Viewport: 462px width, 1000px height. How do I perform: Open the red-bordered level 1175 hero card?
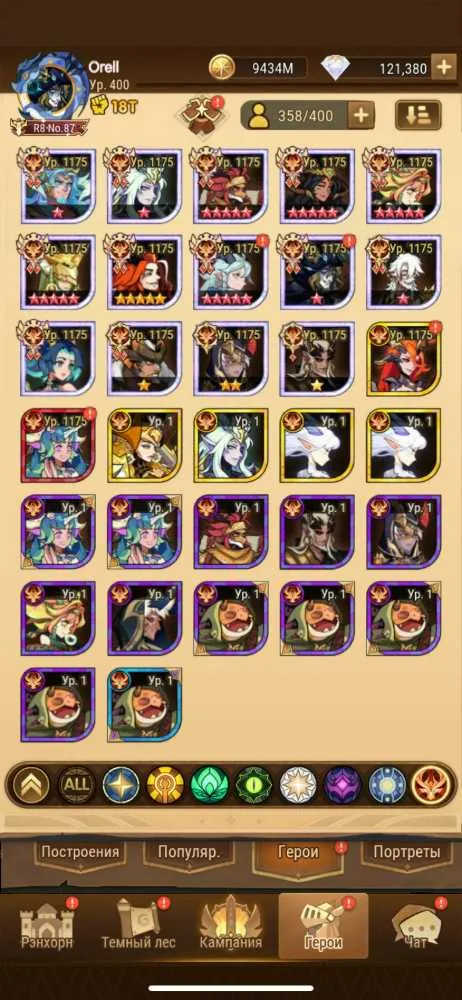tap(58, 445)
